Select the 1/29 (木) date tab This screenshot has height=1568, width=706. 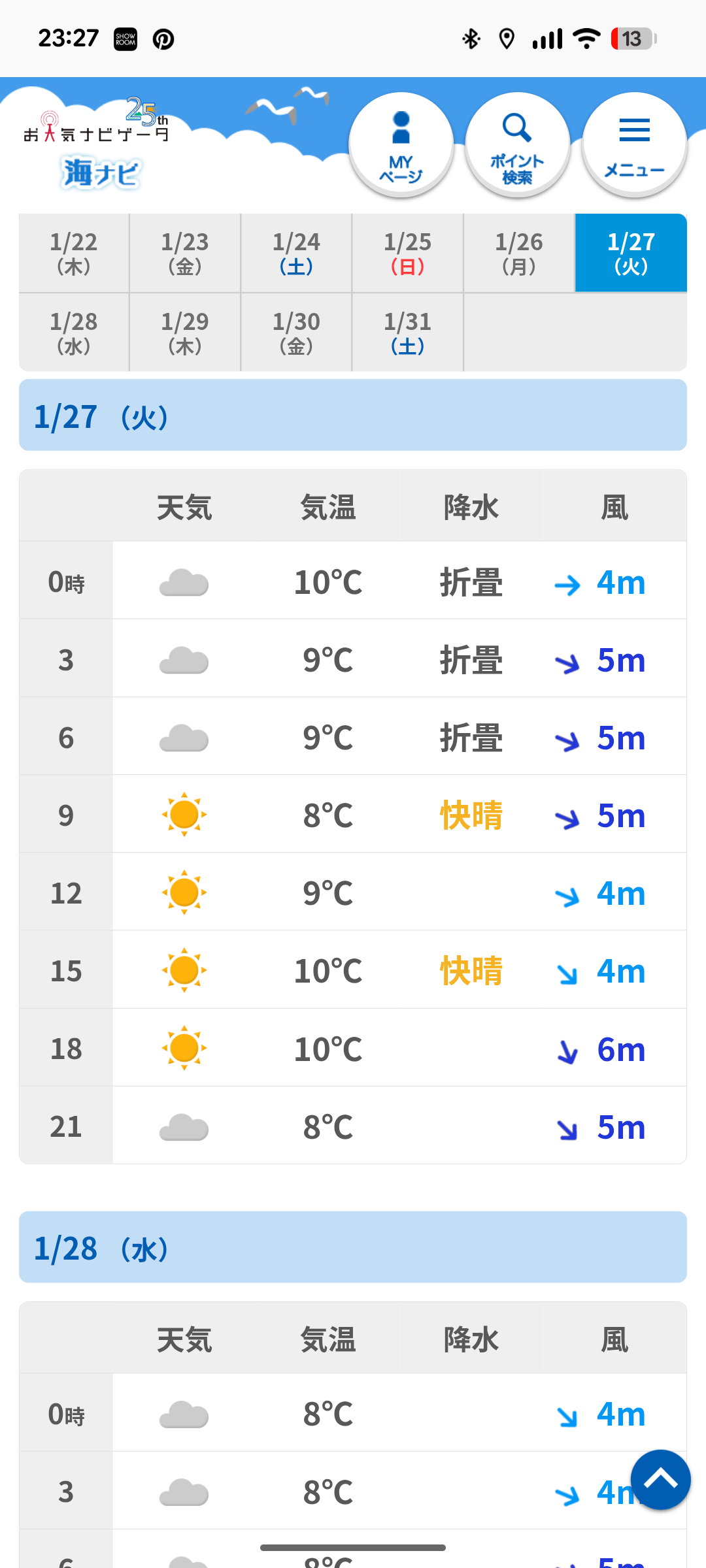click(185, 333)
